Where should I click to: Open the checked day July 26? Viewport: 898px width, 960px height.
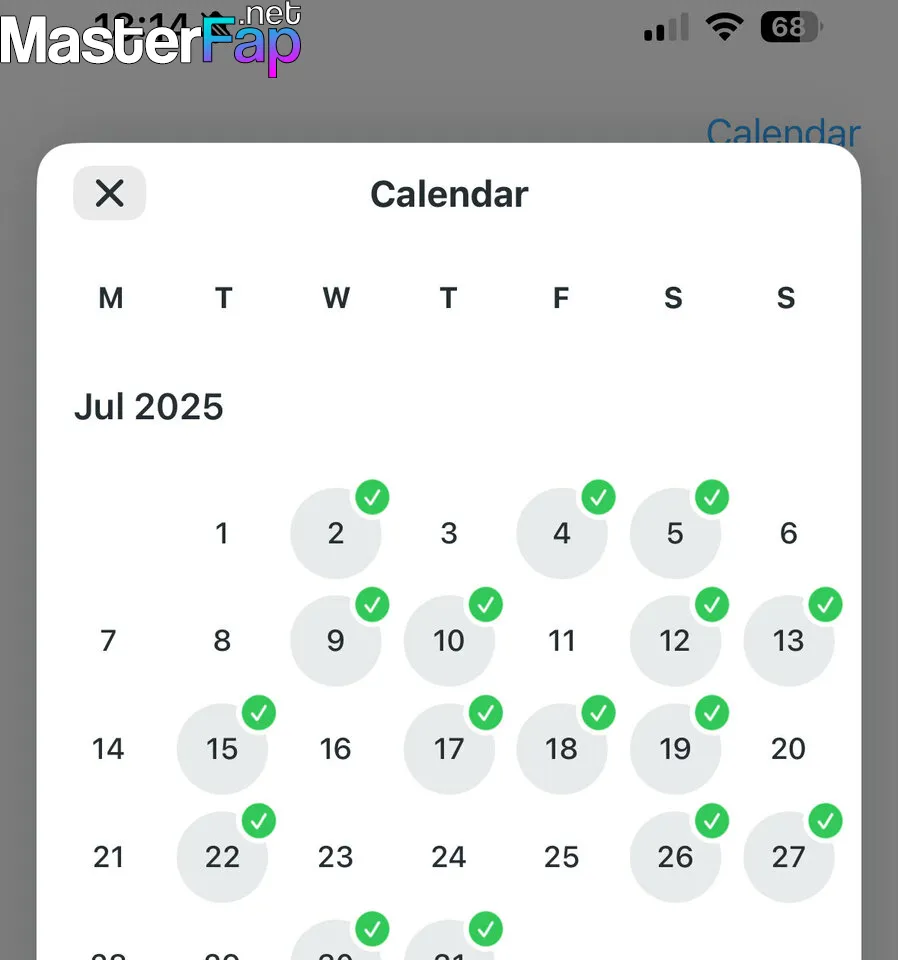[675, 857]
